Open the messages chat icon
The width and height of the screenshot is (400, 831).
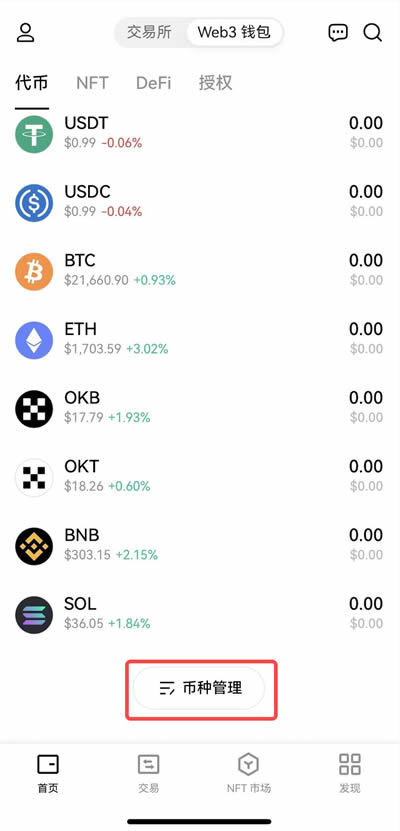pos(338,32)
